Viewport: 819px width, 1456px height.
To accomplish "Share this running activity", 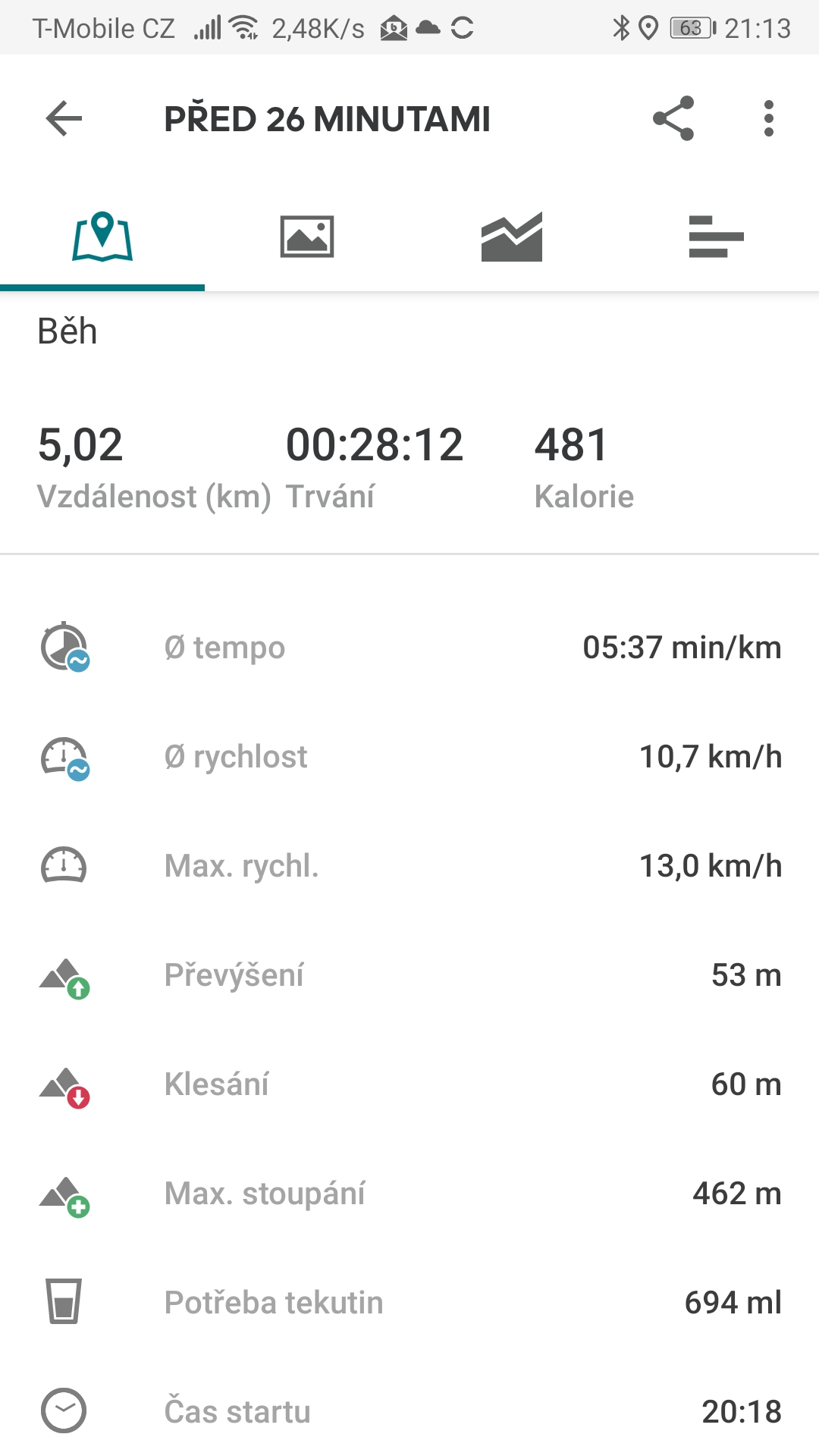I will click(x=673, y=118).
